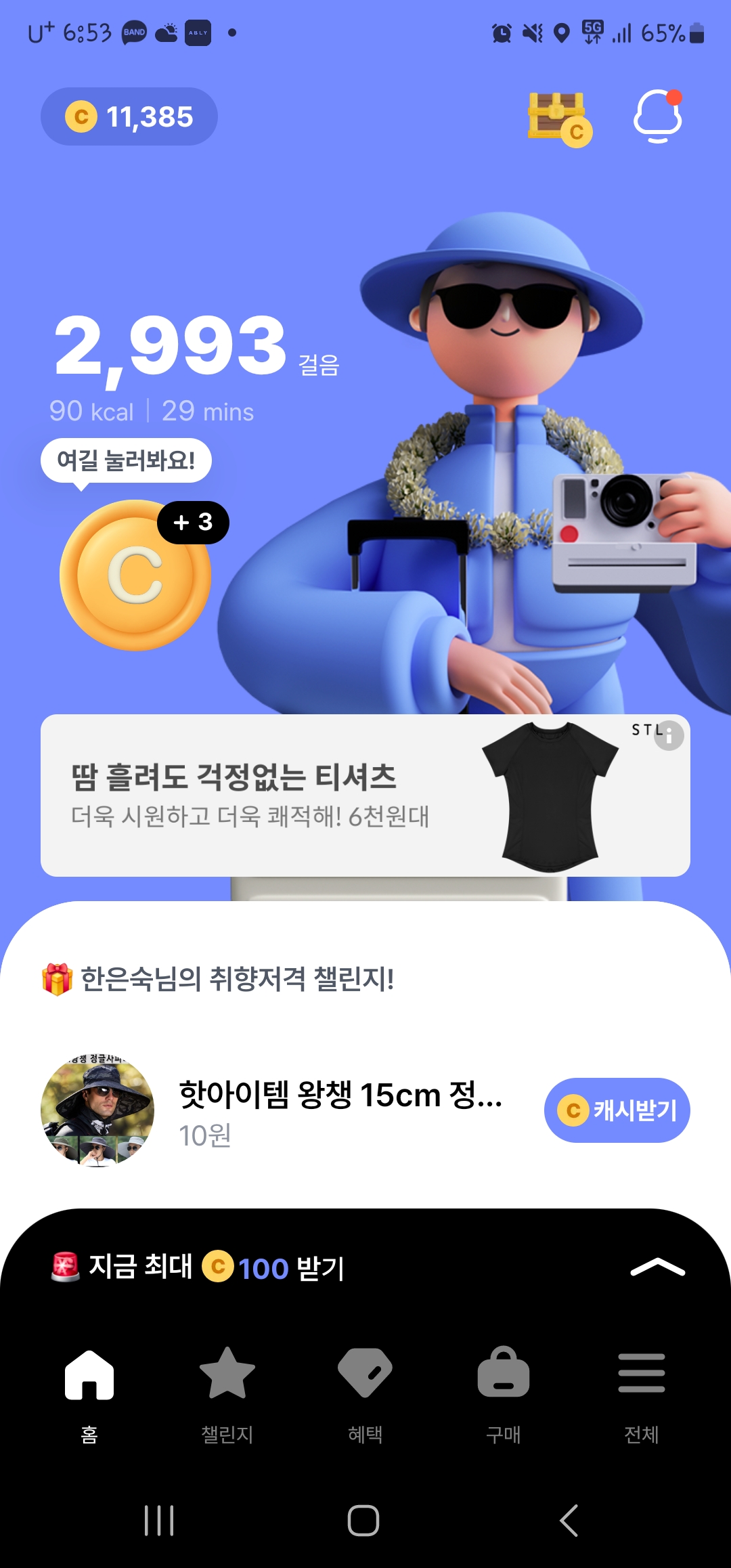Tap the ad info icon
This screenshot has height=1568, width=731.
pos(669,735)
